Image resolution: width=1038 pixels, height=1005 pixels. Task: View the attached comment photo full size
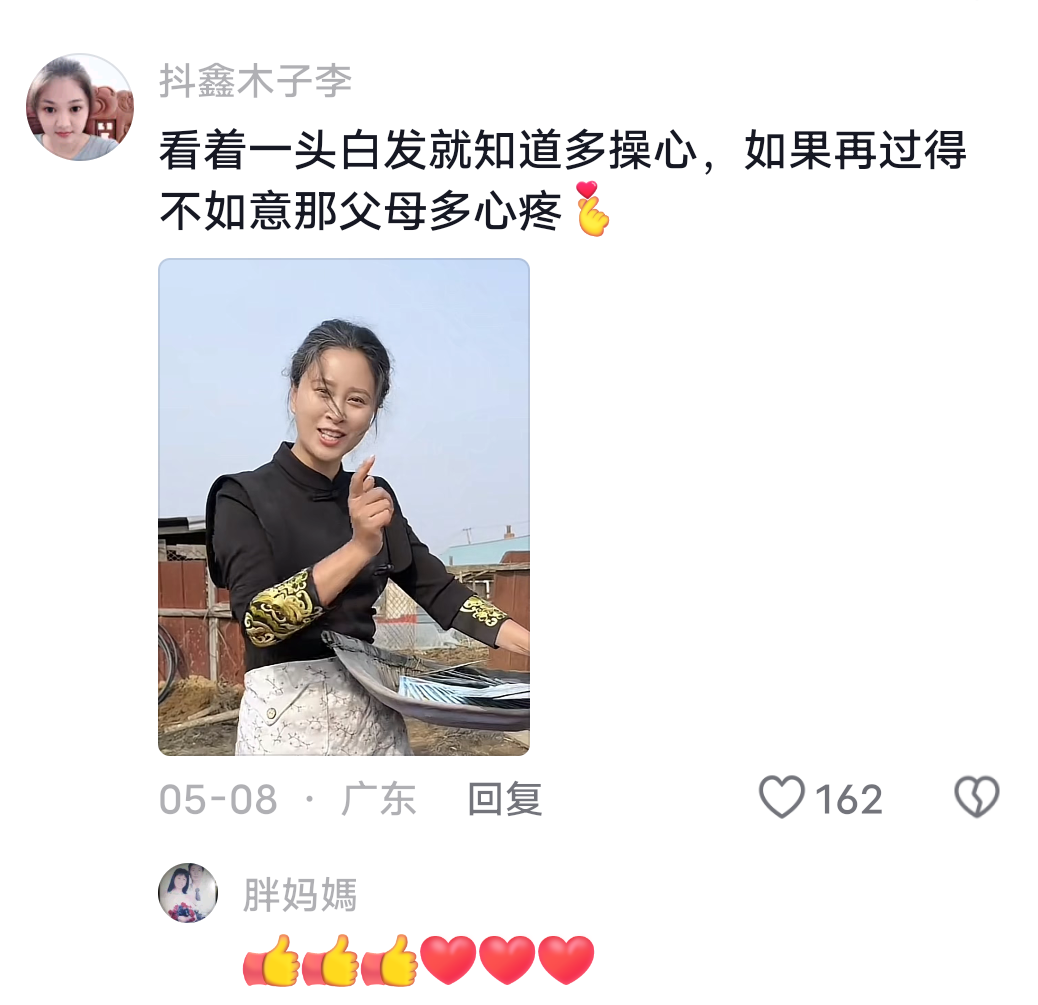[x=343, y=507]
